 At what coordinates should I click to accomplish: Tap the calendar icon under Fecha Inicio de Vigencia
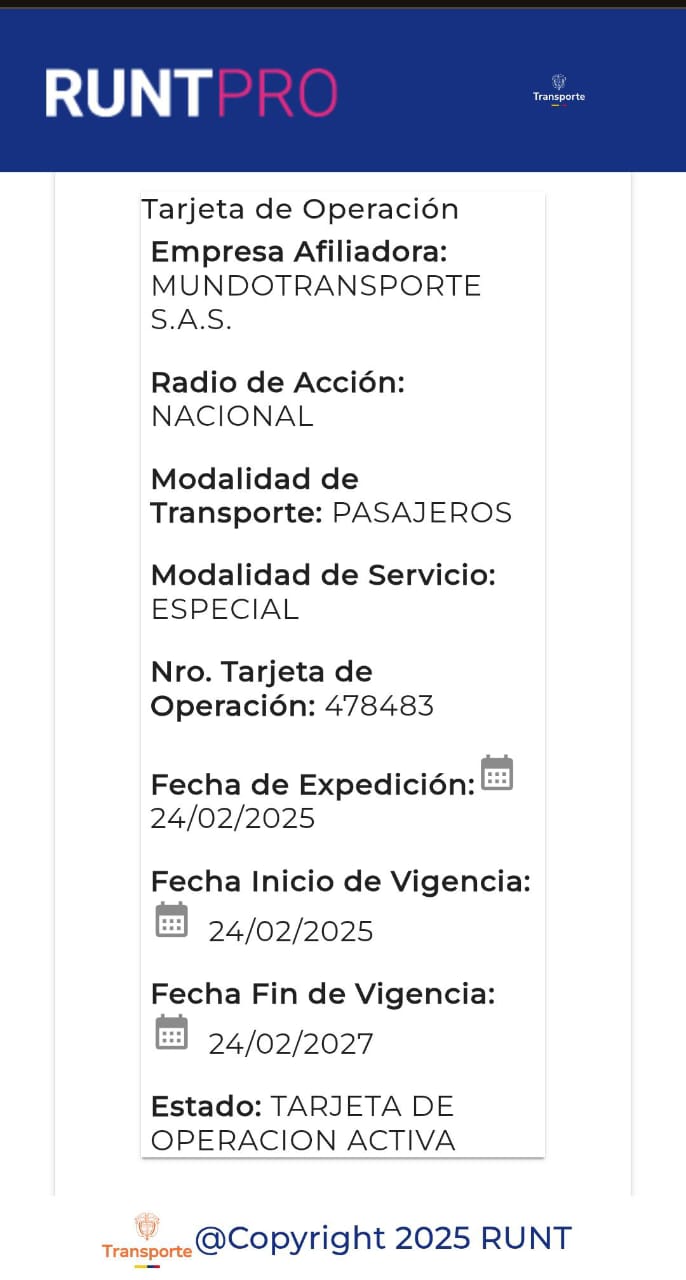pos(172,920)
